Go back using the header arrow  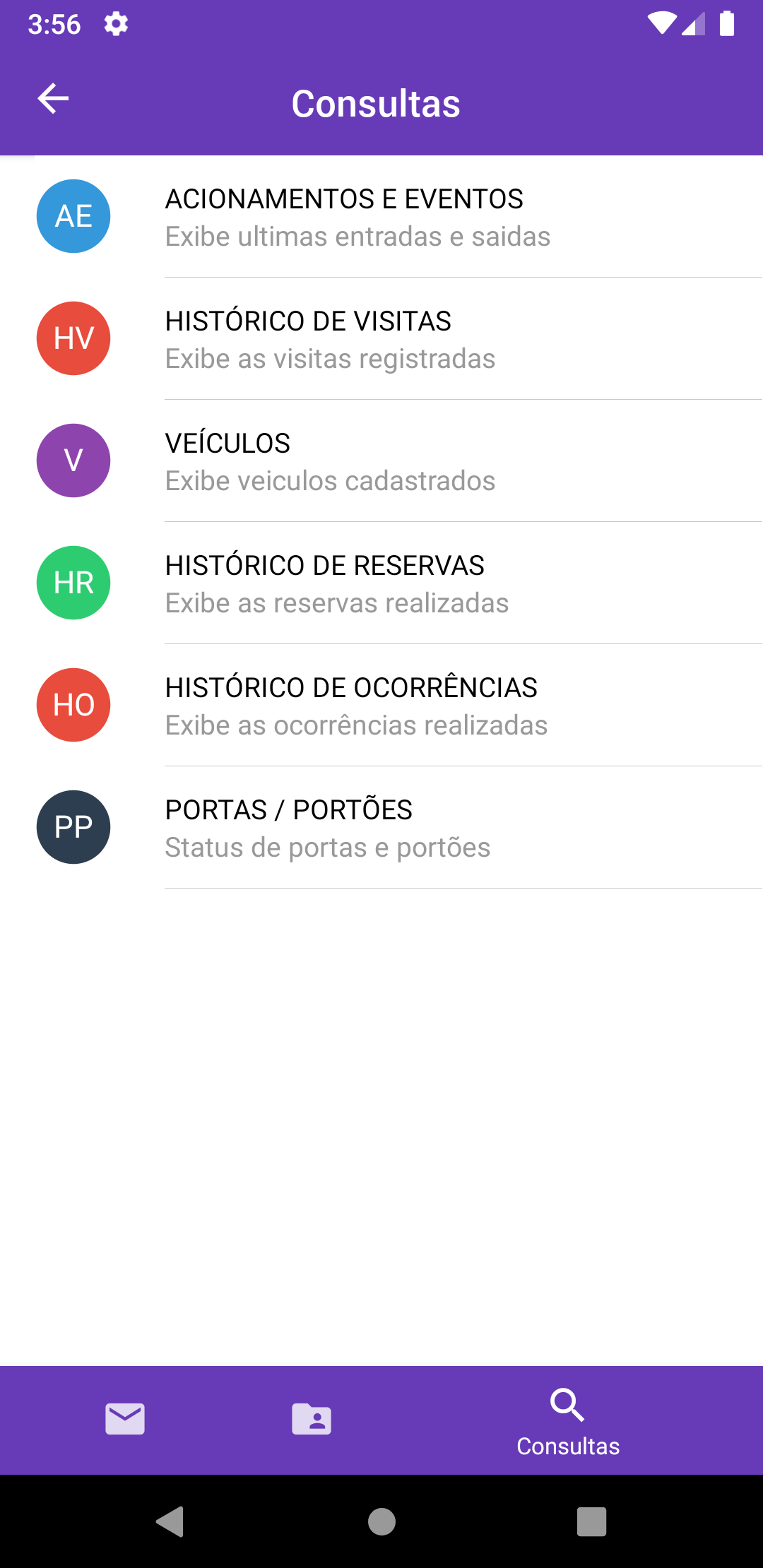(x=53, y=98)
